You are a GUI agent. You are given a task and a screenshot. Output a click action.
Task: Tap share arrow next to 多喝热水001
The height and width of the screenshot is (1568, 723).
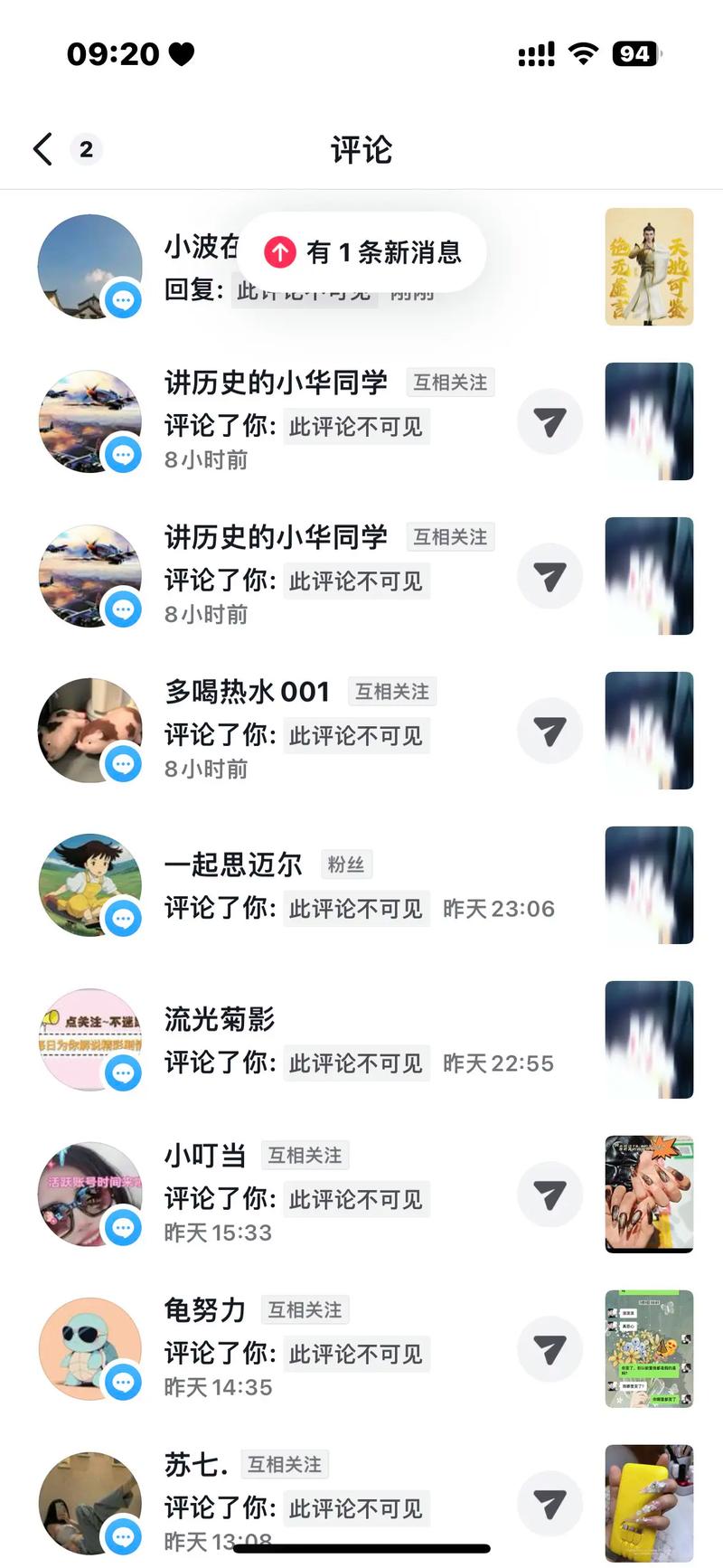click(x=549, y=731)
